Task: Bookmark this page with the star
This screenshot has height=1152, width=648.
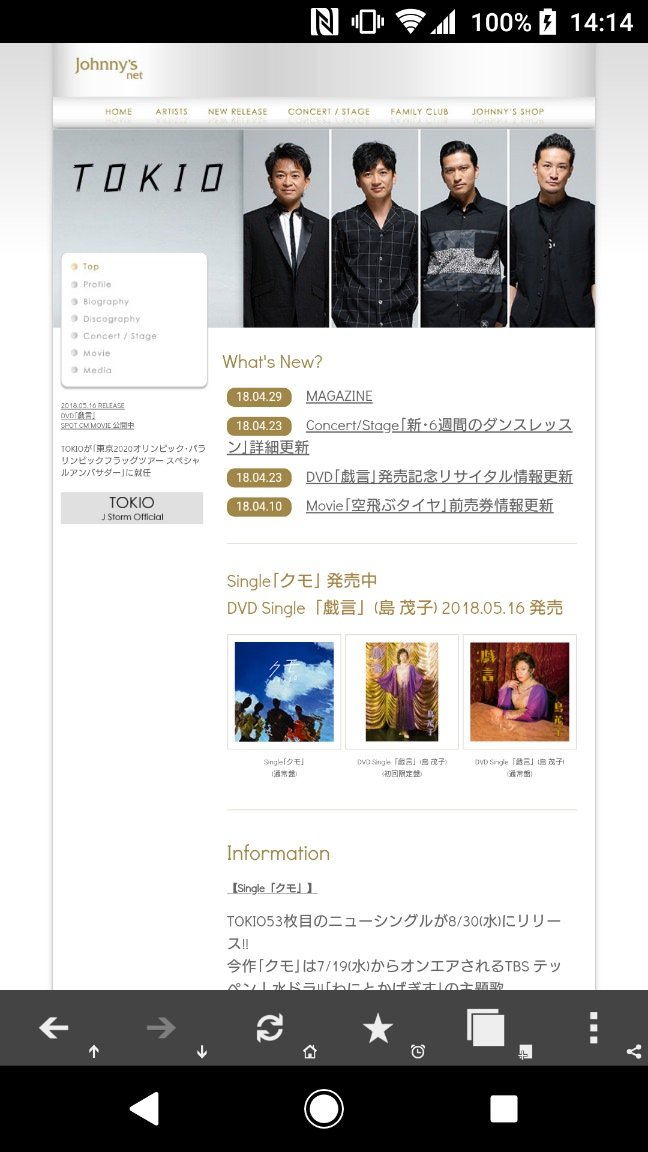Action: pyautogui.click(x=377, y=1027)
